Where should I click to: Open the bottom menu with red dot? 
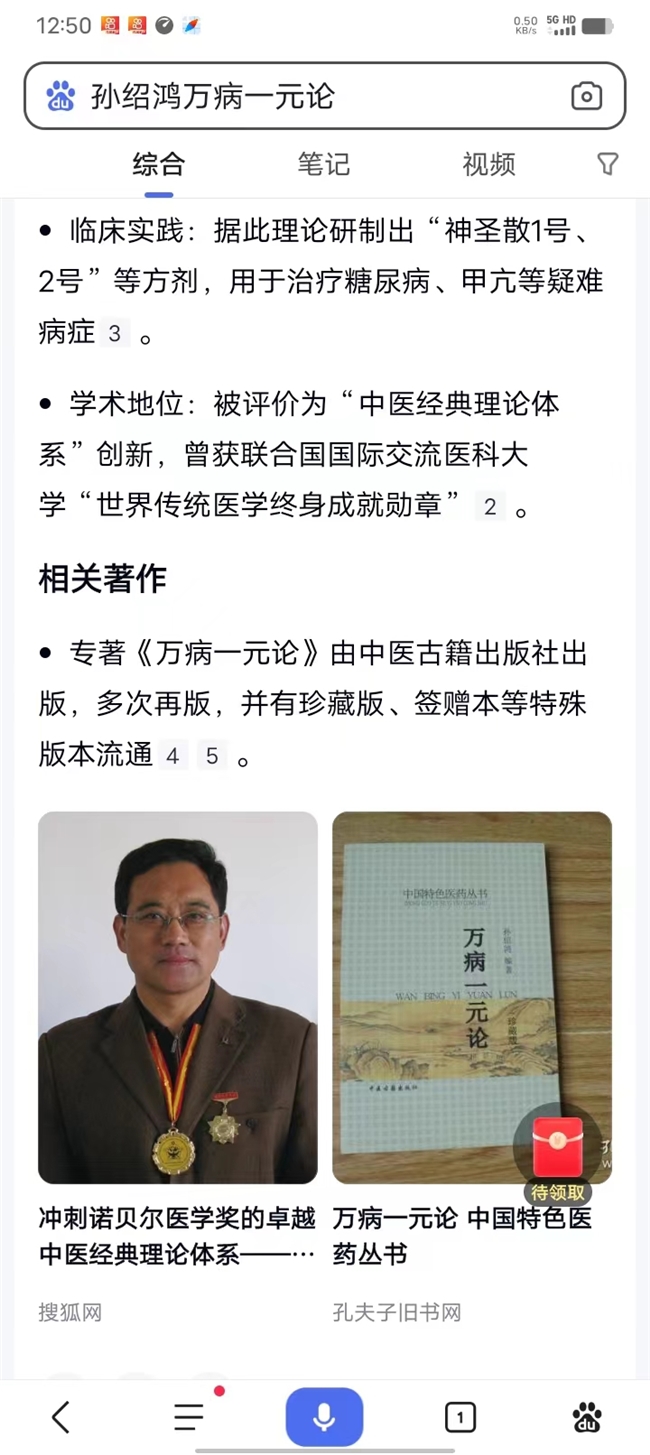[189, 1416]
